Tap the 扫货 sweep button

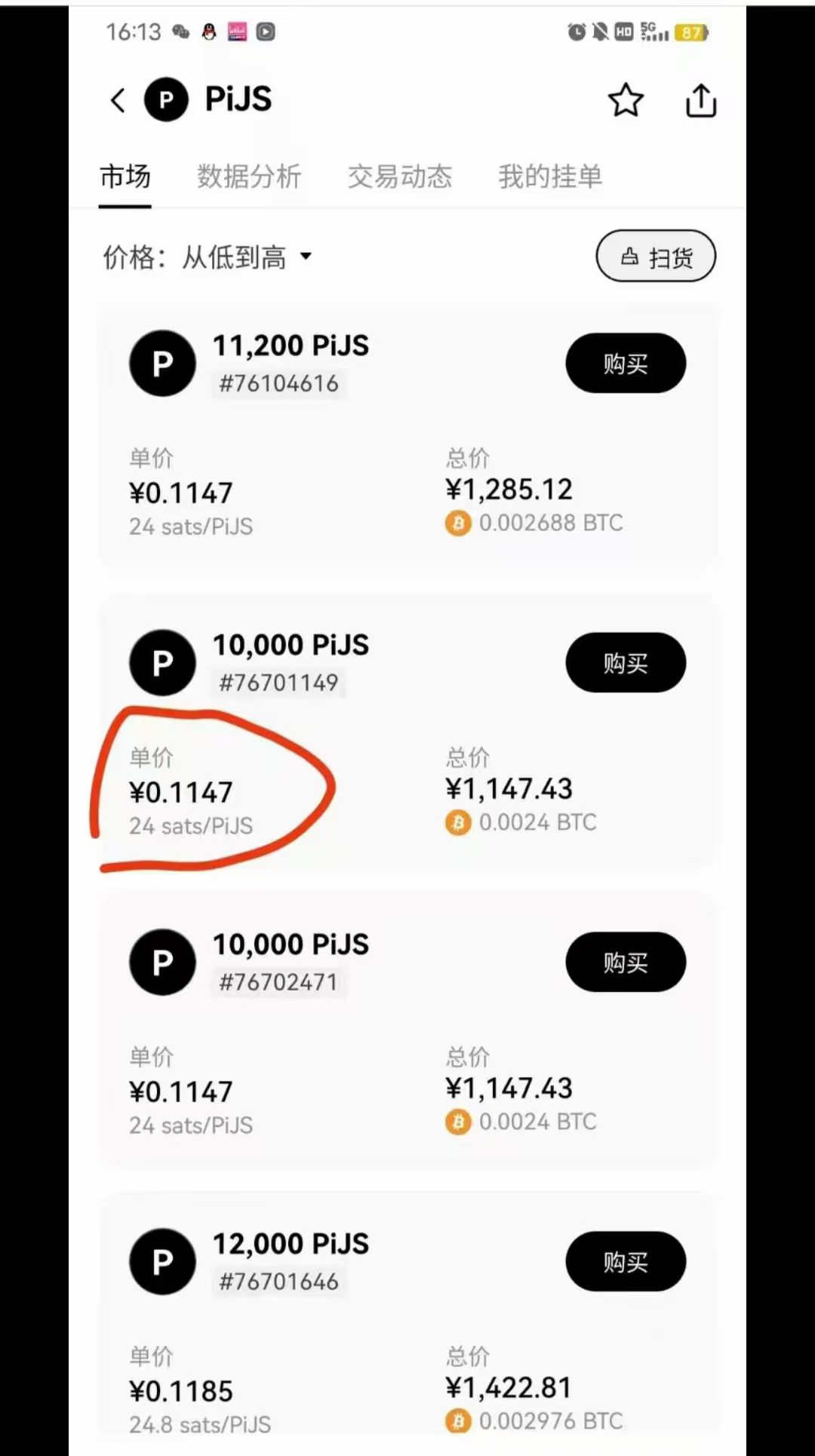656,256
